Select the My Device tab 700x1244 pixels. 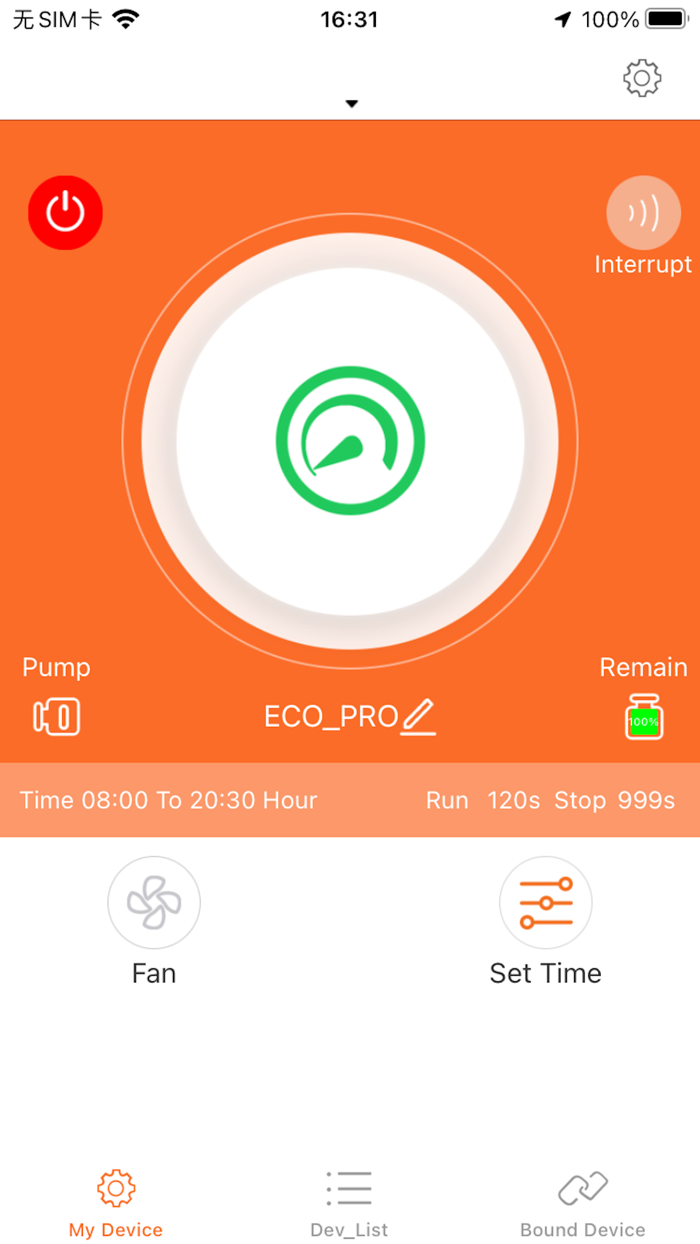(116, 1203)
